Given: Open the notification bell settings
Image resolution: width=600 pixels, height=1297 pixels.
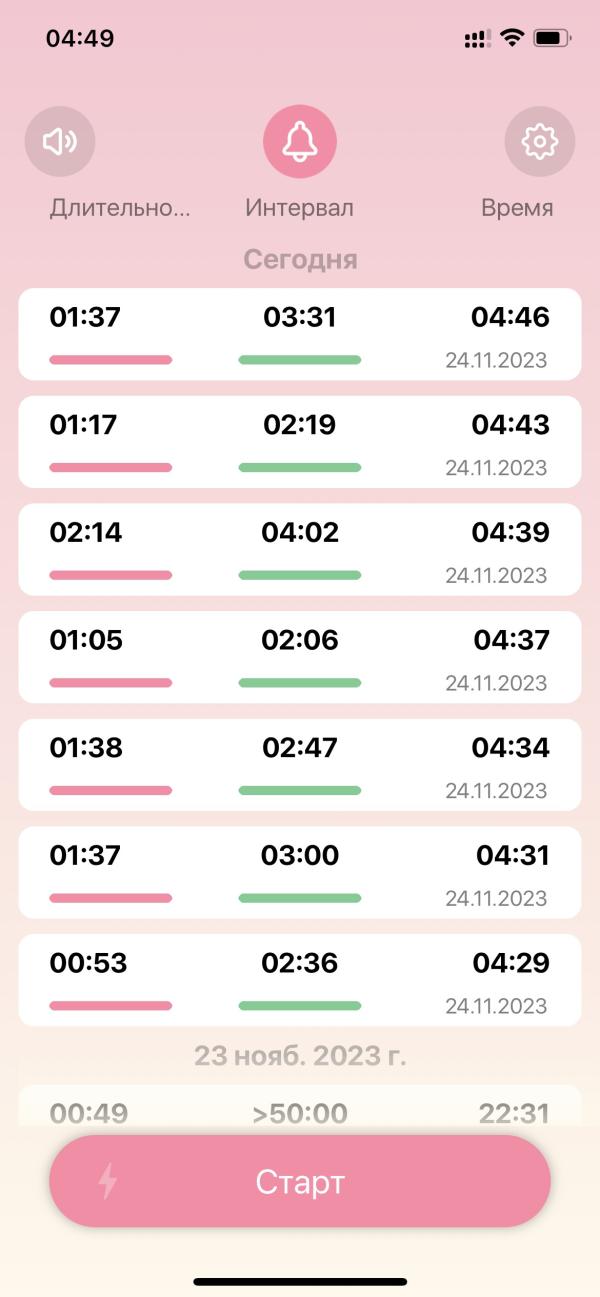Looking at the screenshot, I should (300, 142).
